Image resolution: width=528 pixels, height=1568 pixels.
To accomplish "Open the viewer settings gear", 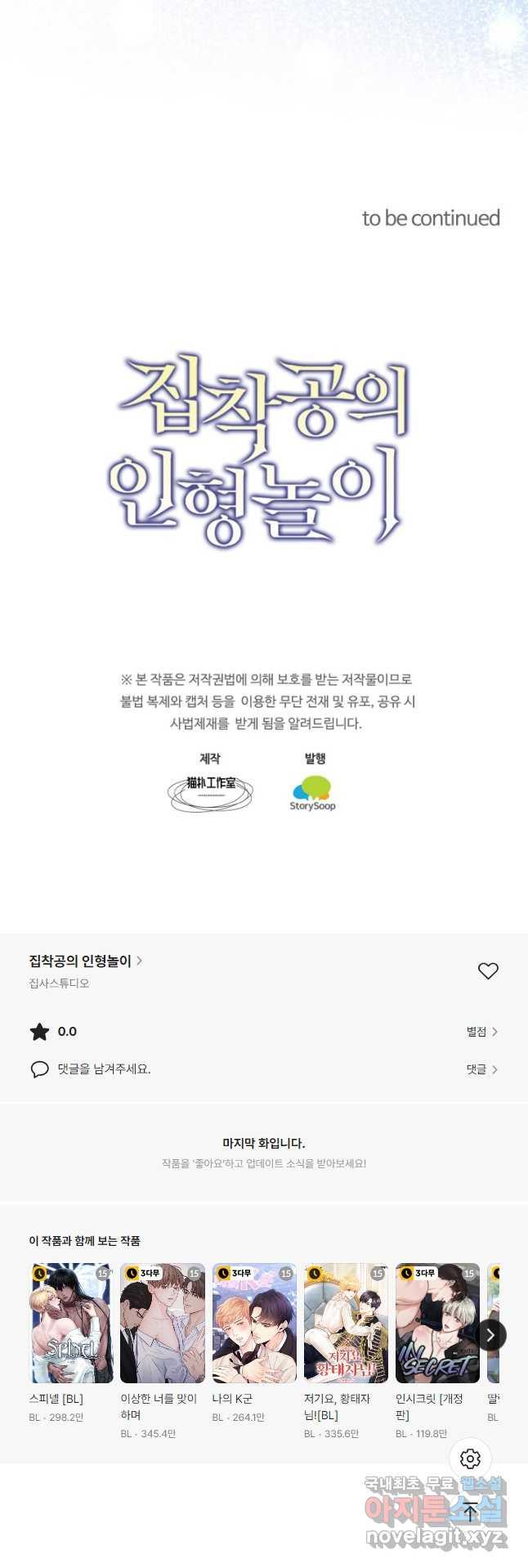I will click(470, 1458).
